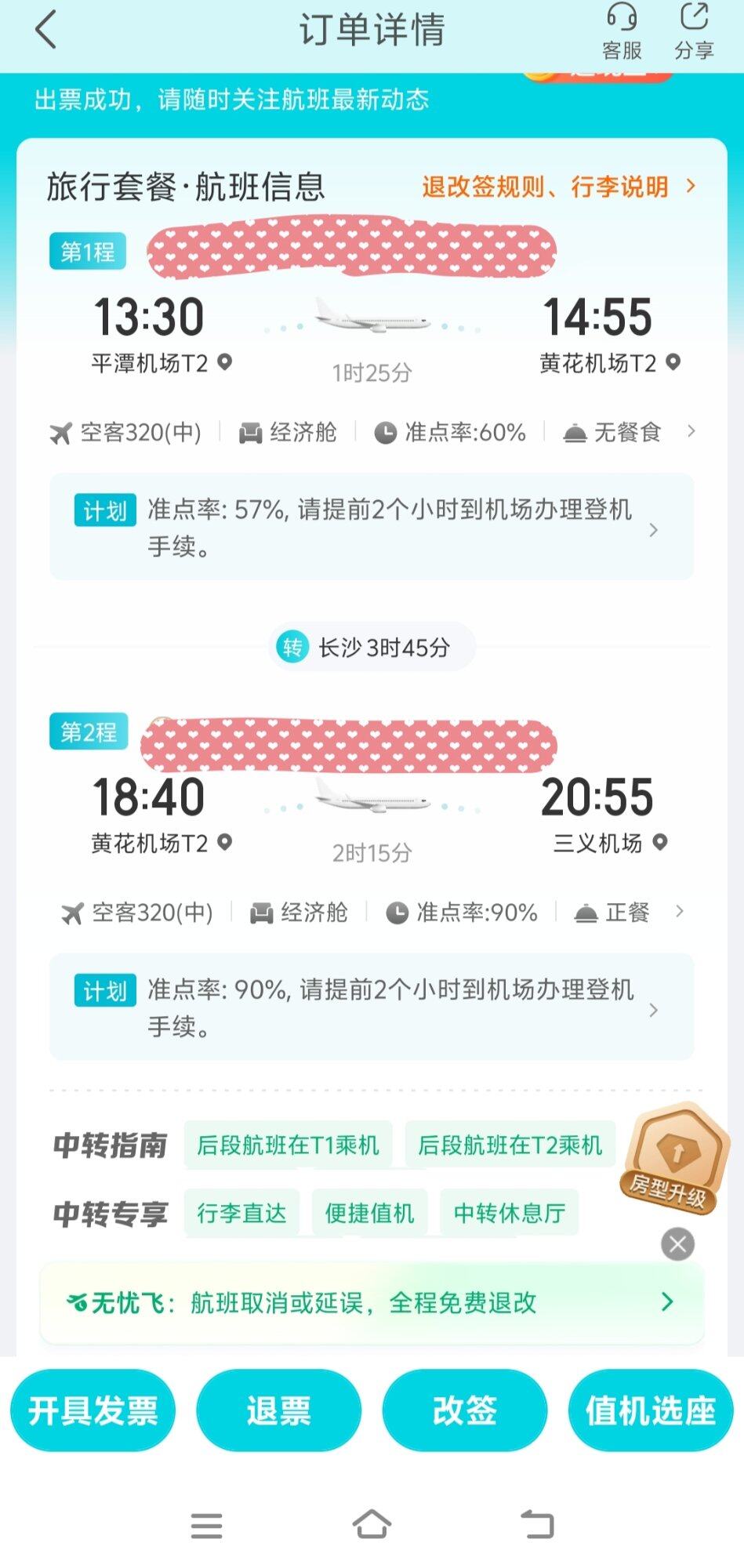This screenshot has height=1568, width=744.
Task: View 三义机场 location pin
Action: [x=660, y=843]
